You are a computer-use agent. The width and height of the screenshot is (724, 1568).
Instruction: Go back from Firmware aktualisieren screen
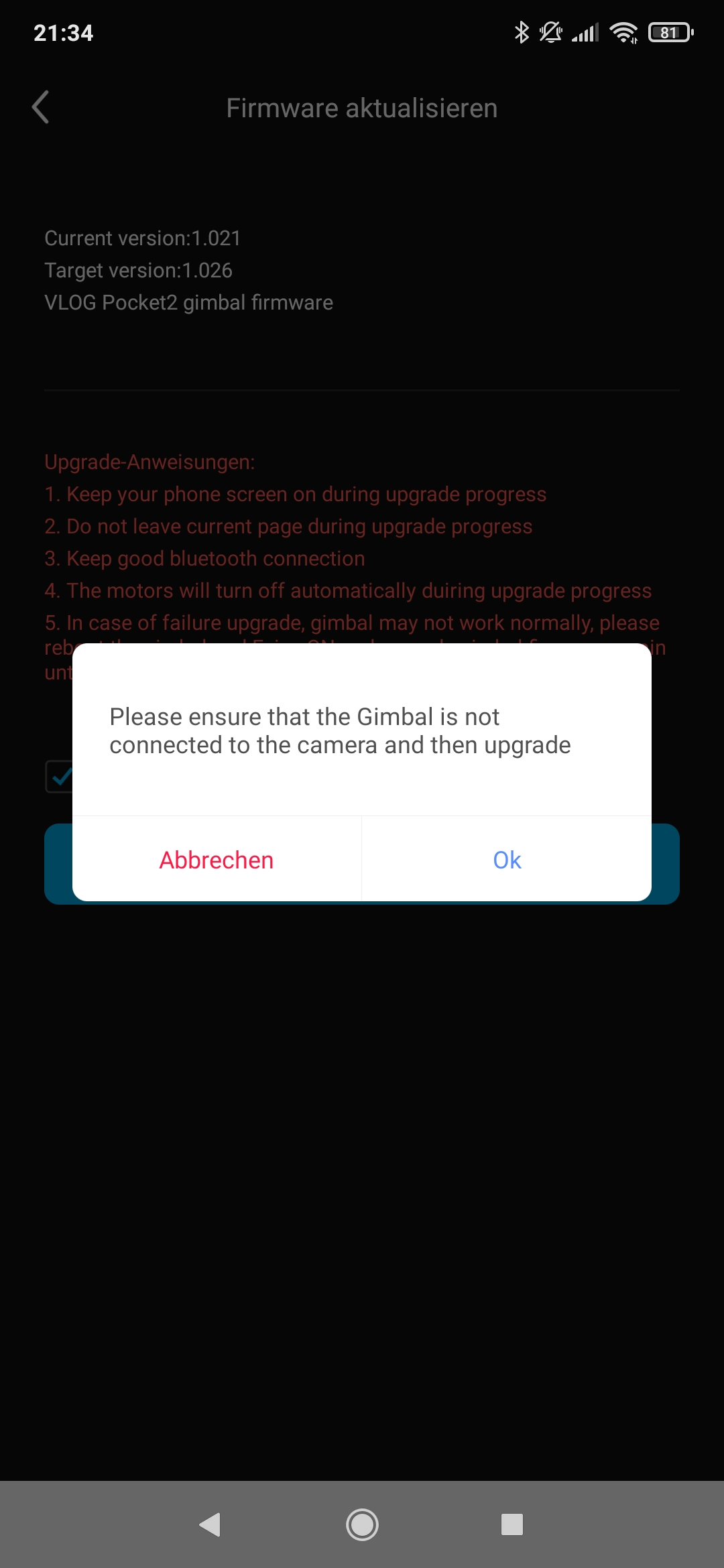(x=41, y=107)
